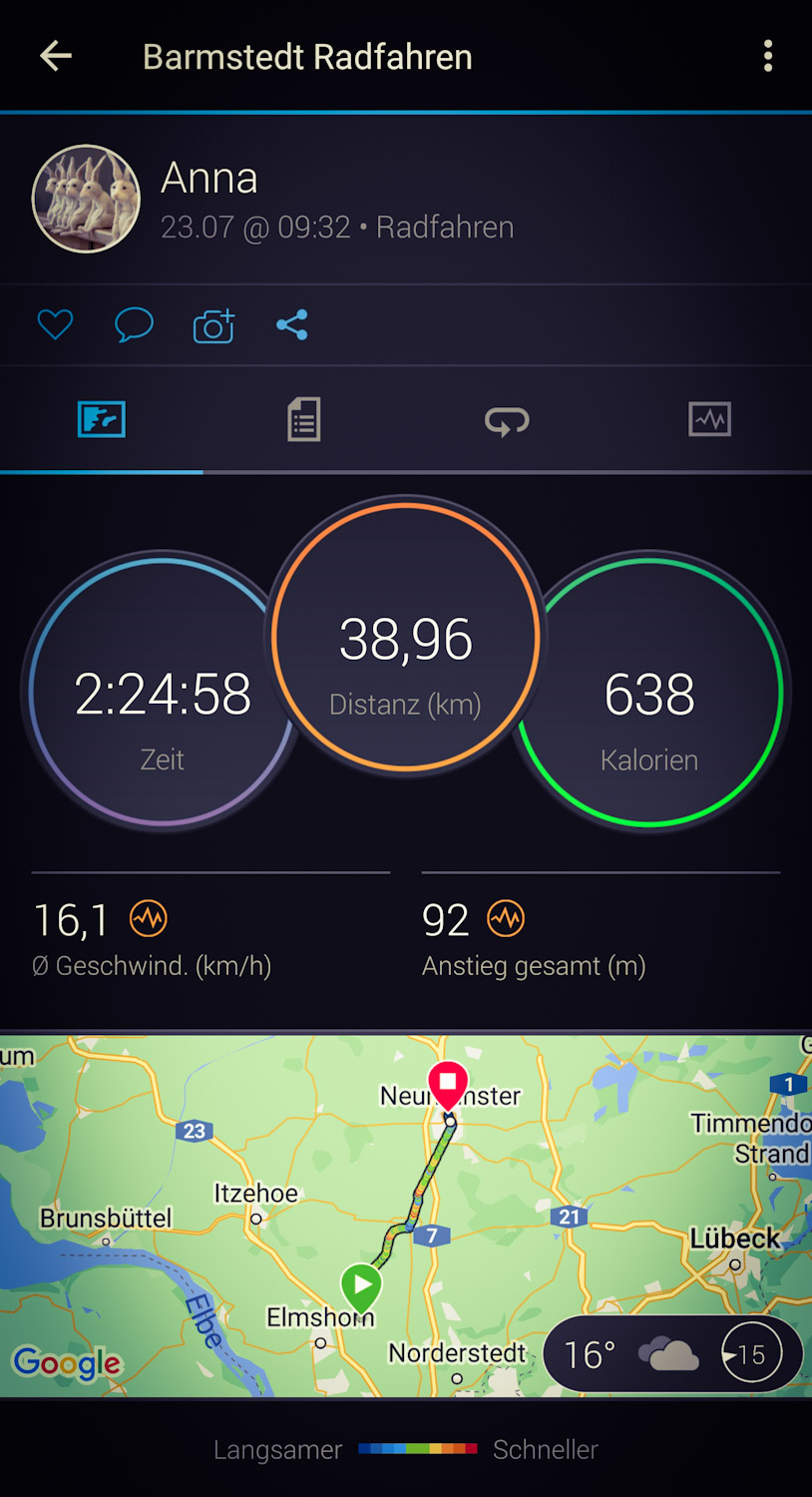Viewport: 812px width, 1497px height.
Task: Like this cycling activity
Action: (x=55, y=325)
